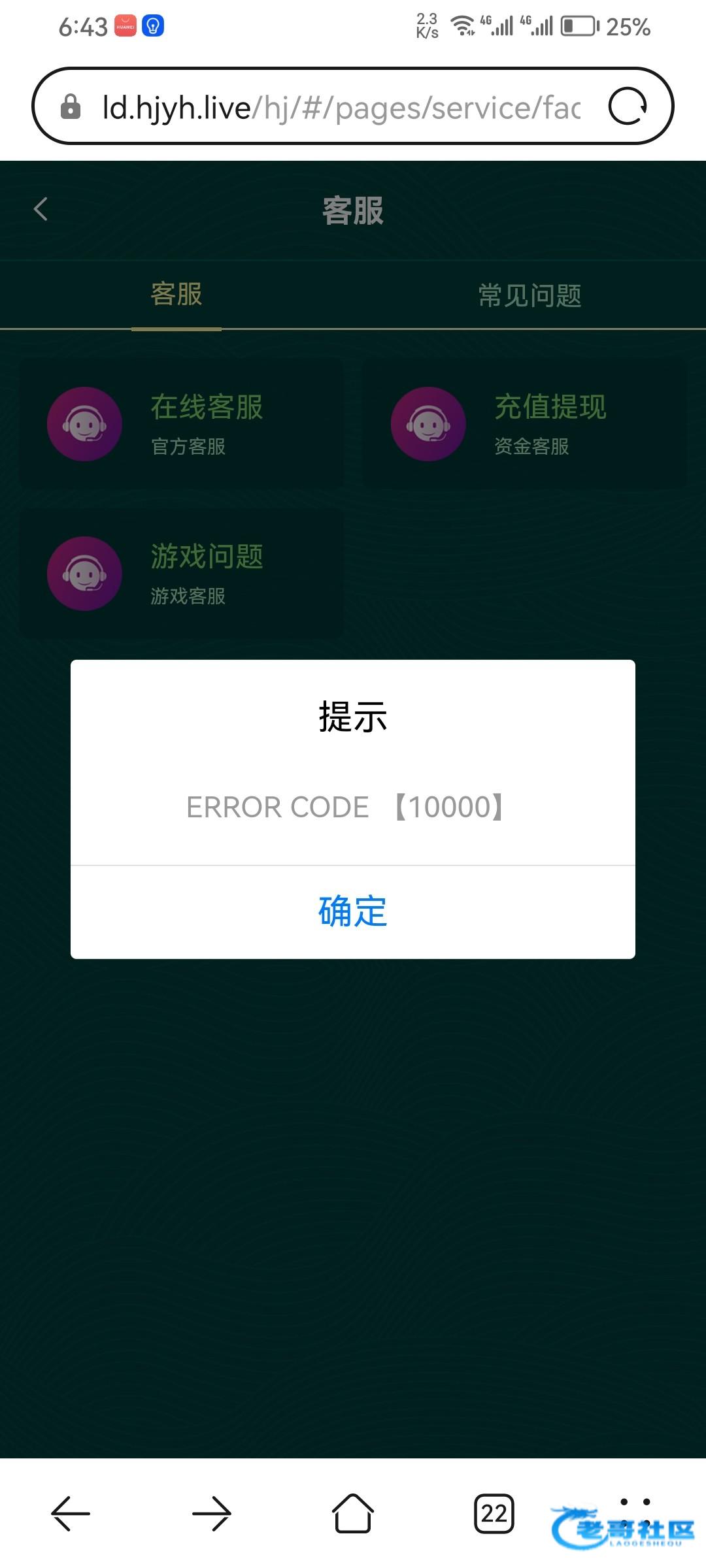Open the browser tabs switcher showing 22

[x=494, y=1513]
